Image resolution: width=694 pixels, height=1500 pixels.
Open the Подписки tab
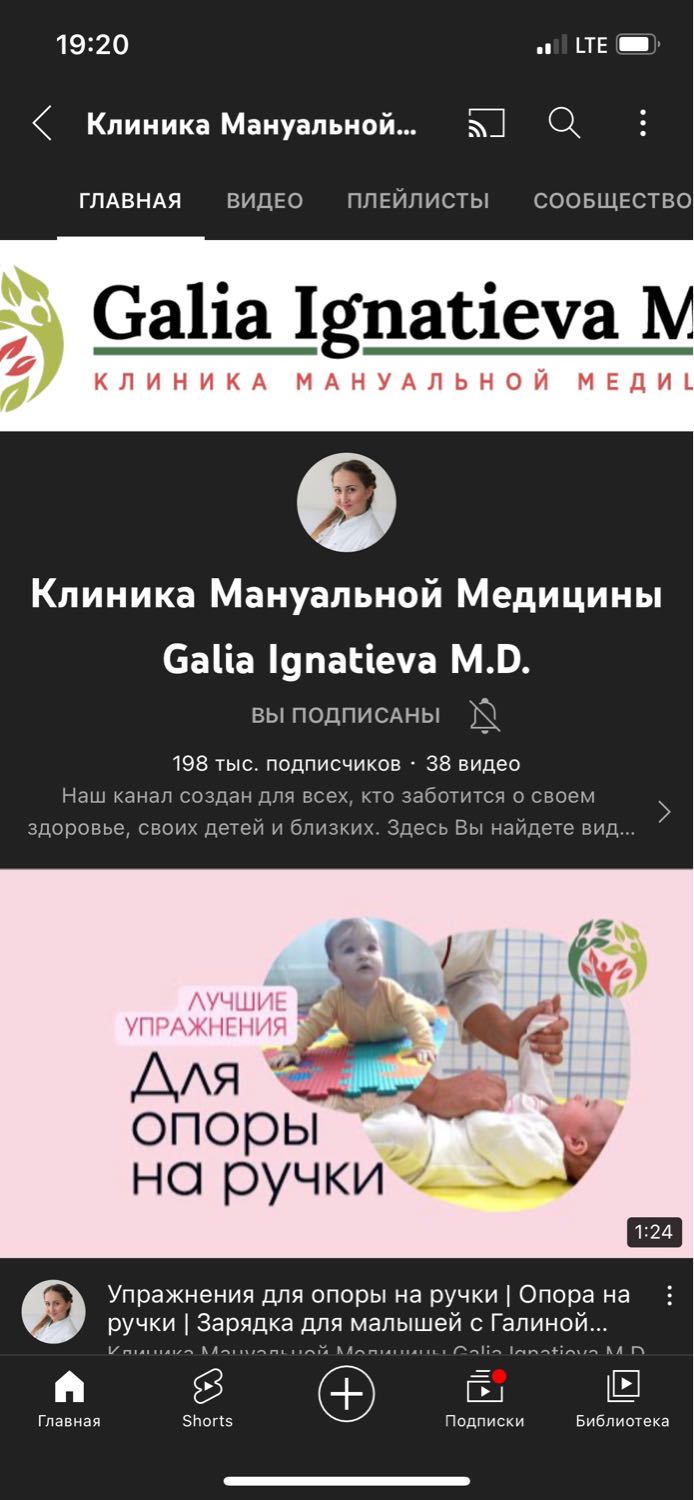tap(484, 1398)
